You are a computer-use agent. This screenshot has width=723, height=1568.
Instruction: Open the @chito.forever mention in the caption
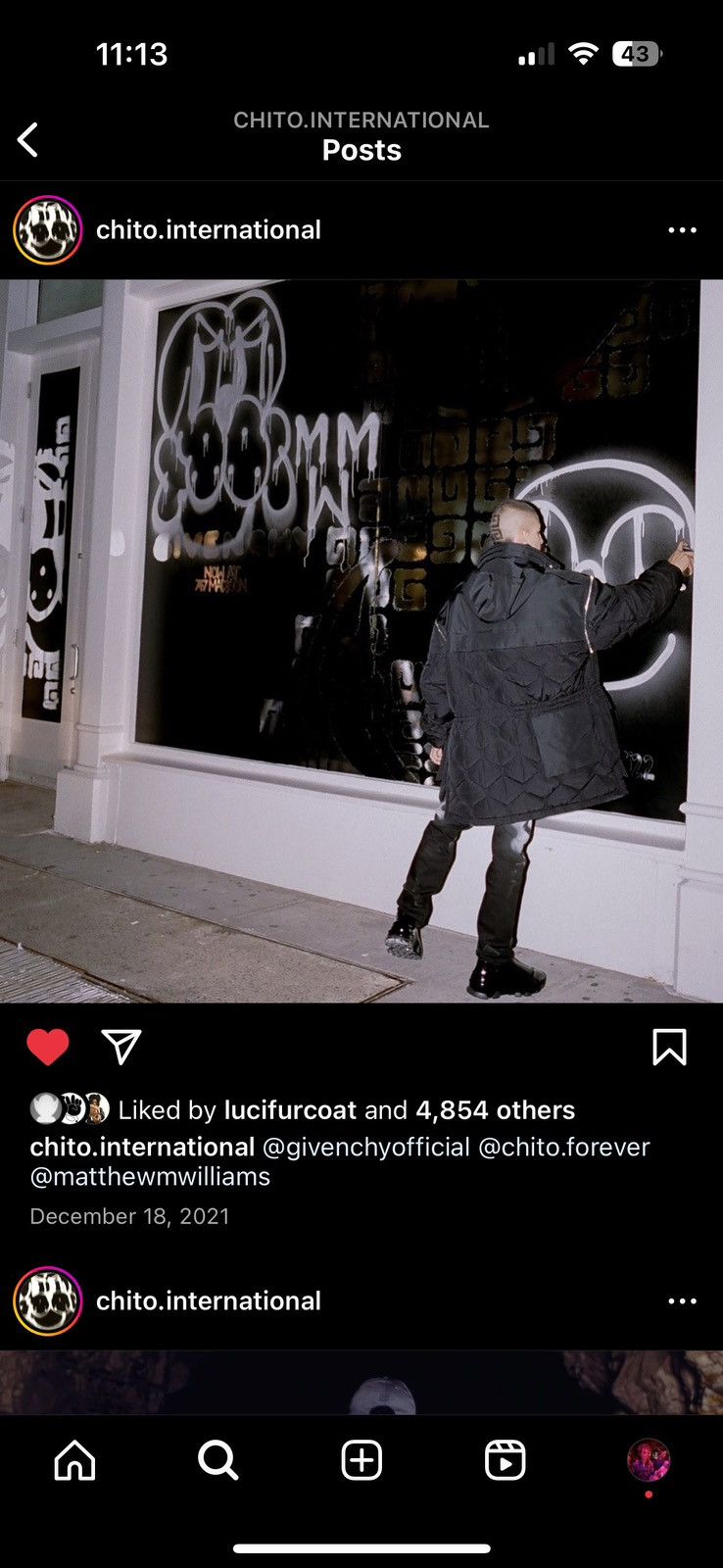click(x=563, y=1147)
